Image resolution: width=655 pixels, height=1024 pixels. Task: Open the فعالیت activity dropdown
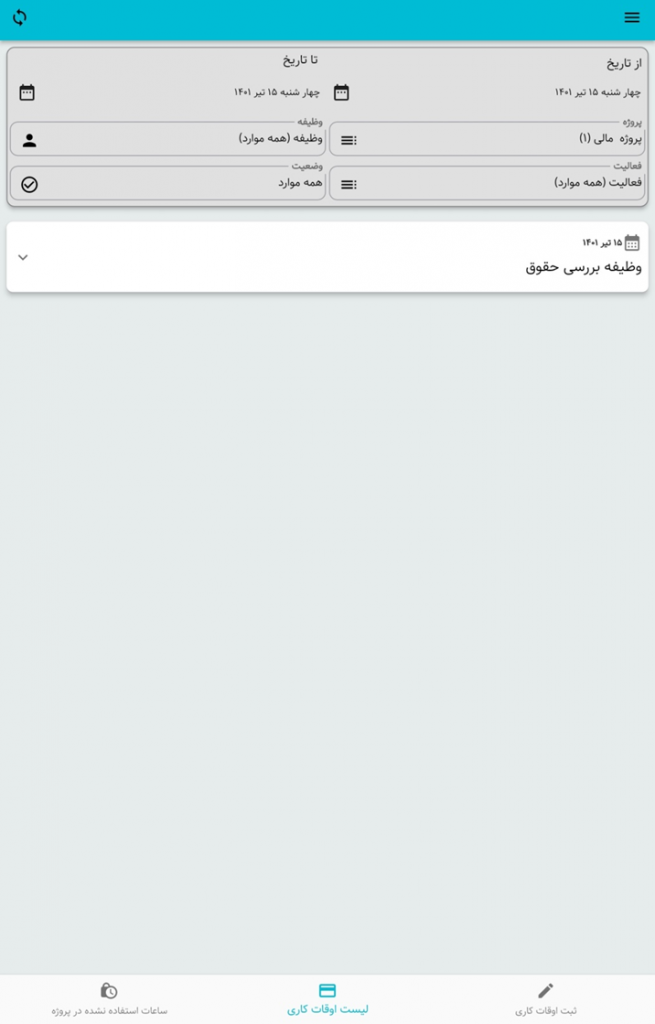click(487, 183)
